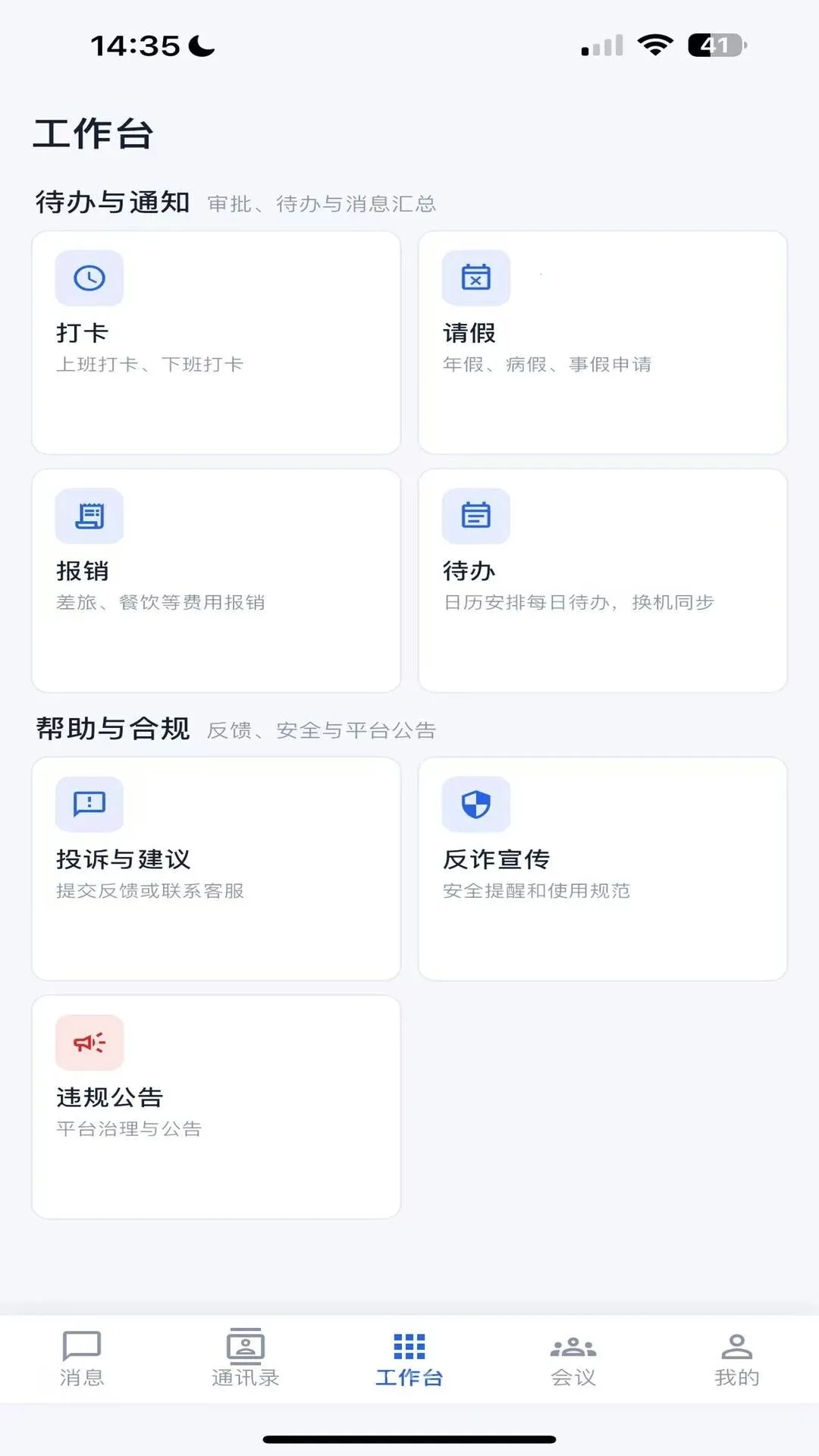Open the 报销 expense reimbursement card
This screenshot has width=819, height=1456.
pyautogui.click(x=216, y=581)
